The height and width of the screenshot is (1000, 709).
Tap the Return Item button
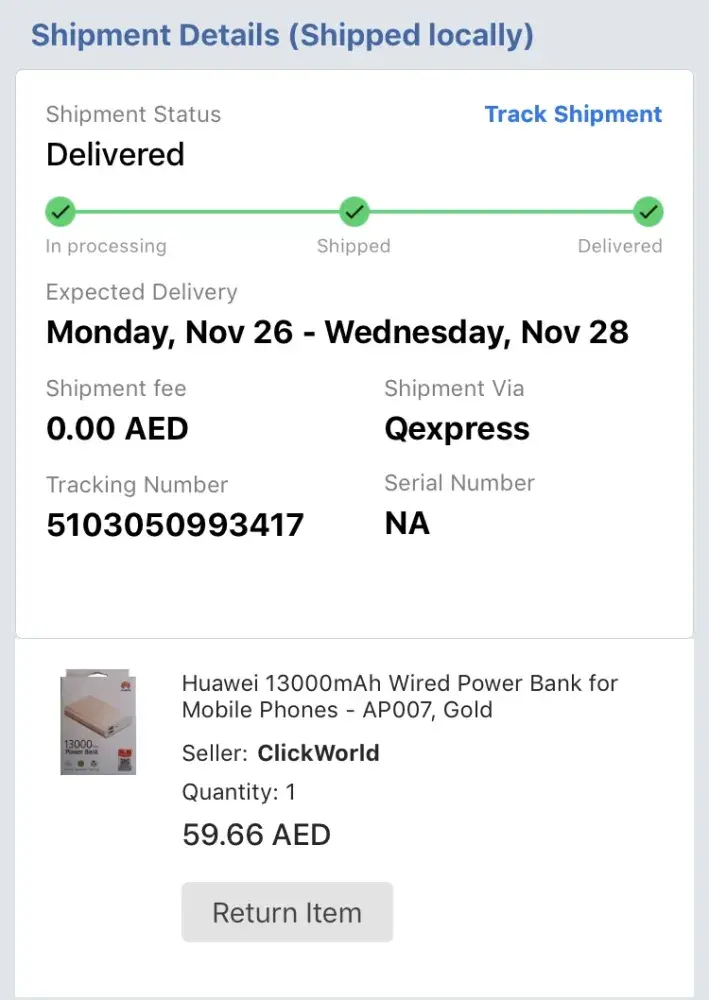pyautogui.click(x=287, y=912)
